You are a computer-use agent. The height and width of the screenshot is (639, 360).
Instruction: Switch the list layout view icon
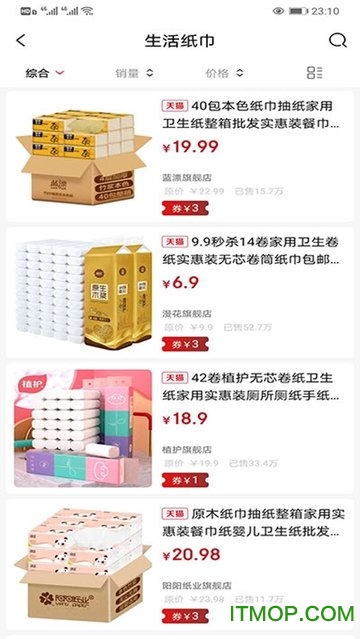314,73
